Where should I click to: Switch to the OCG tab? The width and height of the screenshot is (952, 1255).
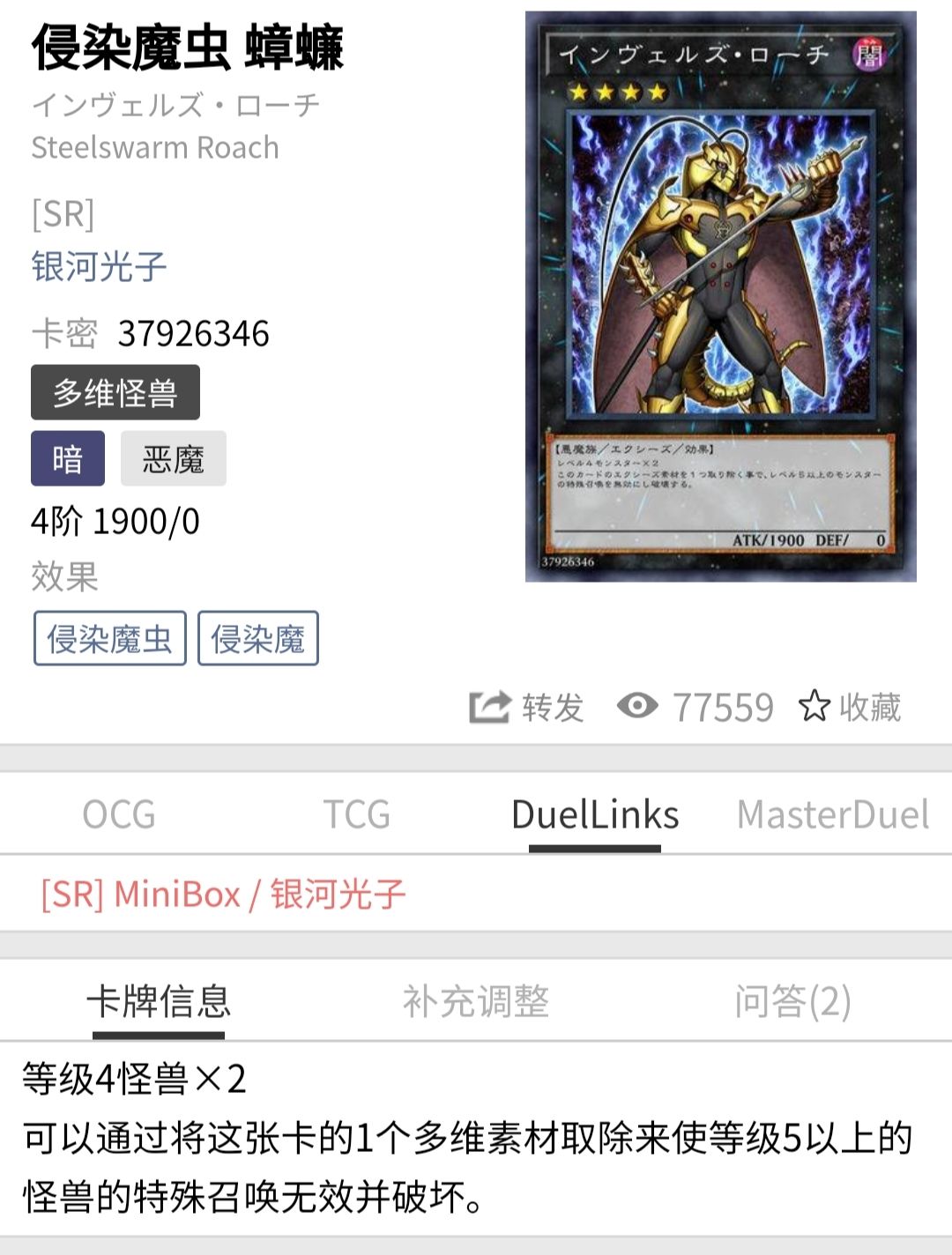[117, 814]
